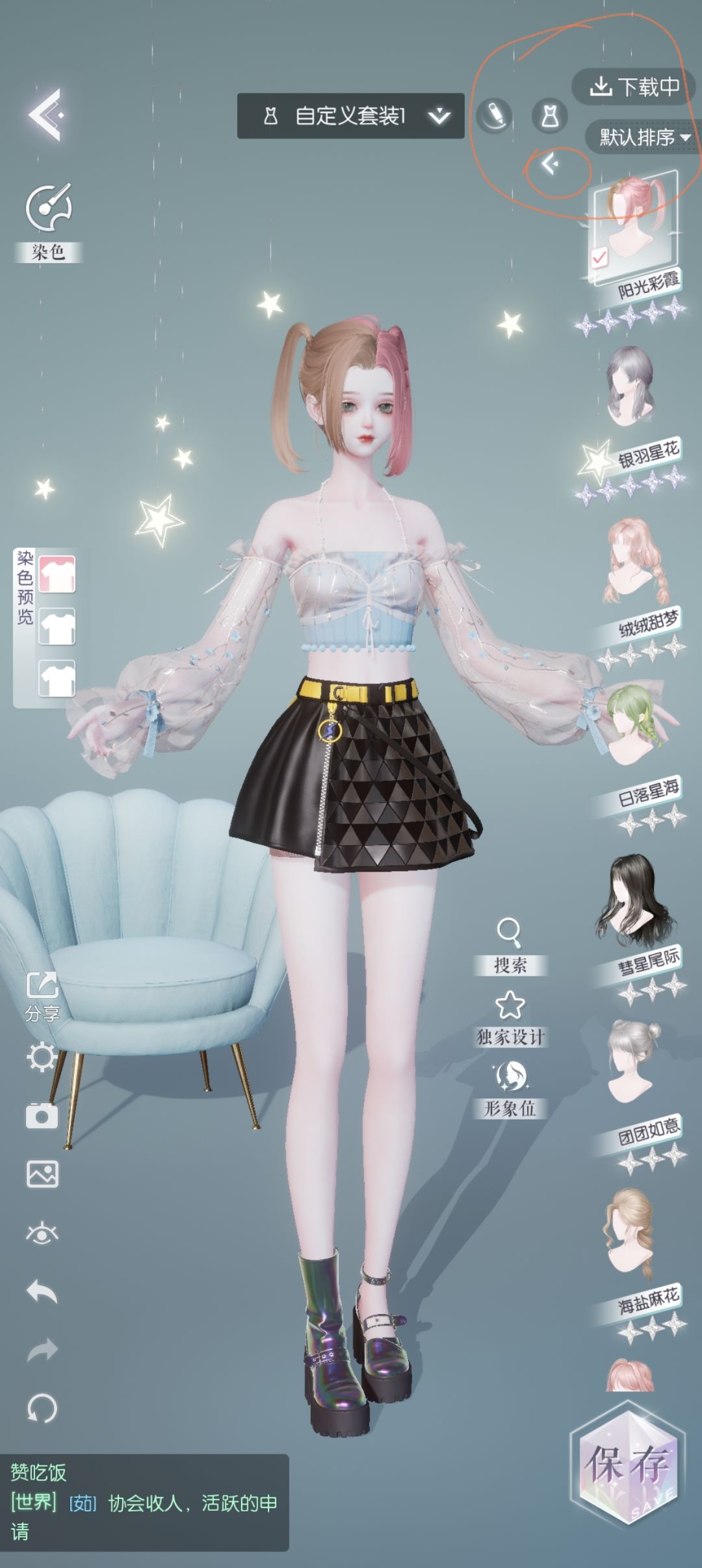Screen dimensions: 702x1568
Task: Select the pink 染色预览 shirt swatch
Action: (57, 574)
